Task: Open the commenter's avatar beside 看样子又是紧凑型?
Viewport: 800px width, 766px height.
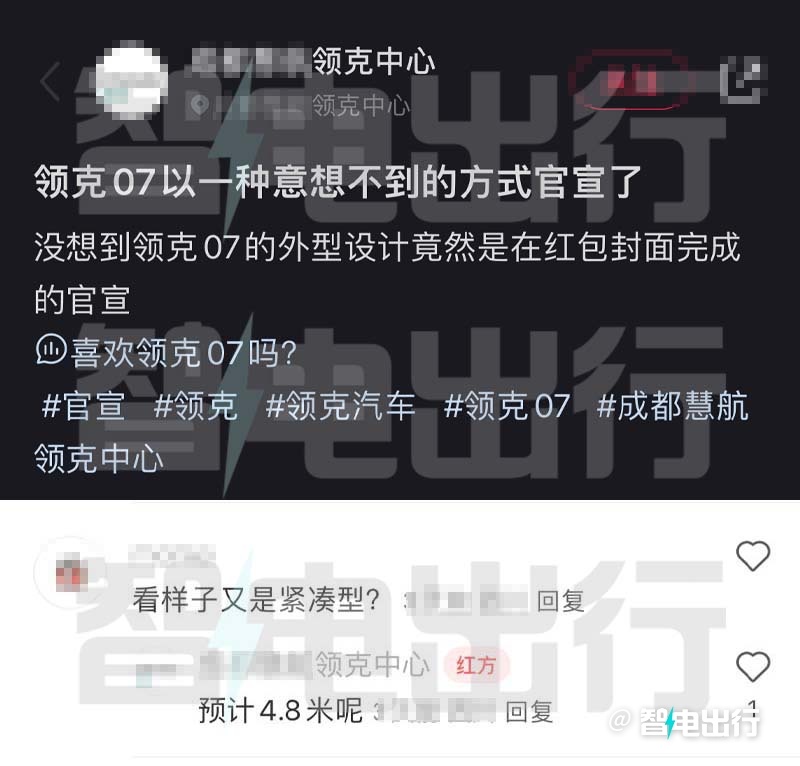Action: click(x=68, y=574)
